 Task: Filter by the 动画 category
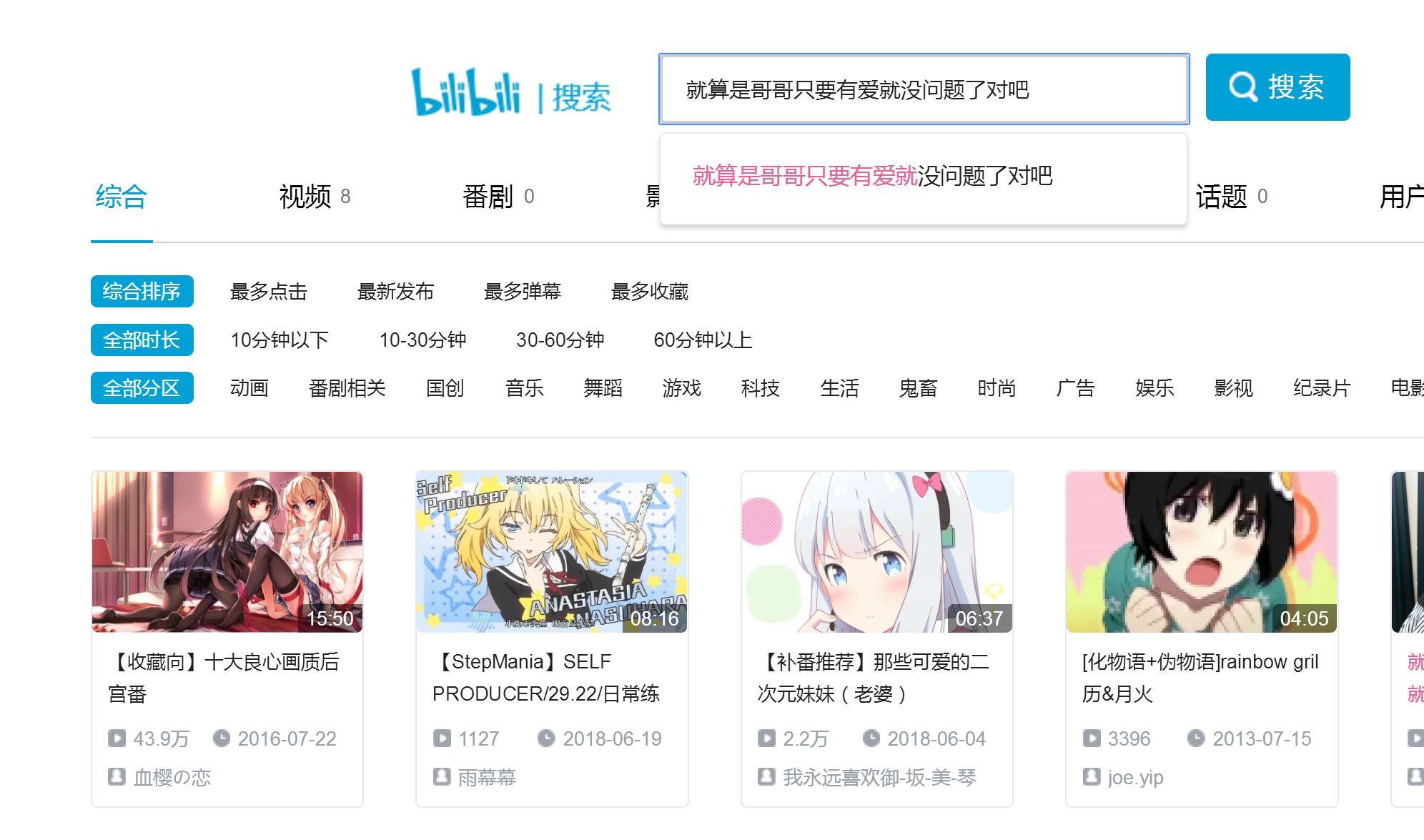point(249,388)
